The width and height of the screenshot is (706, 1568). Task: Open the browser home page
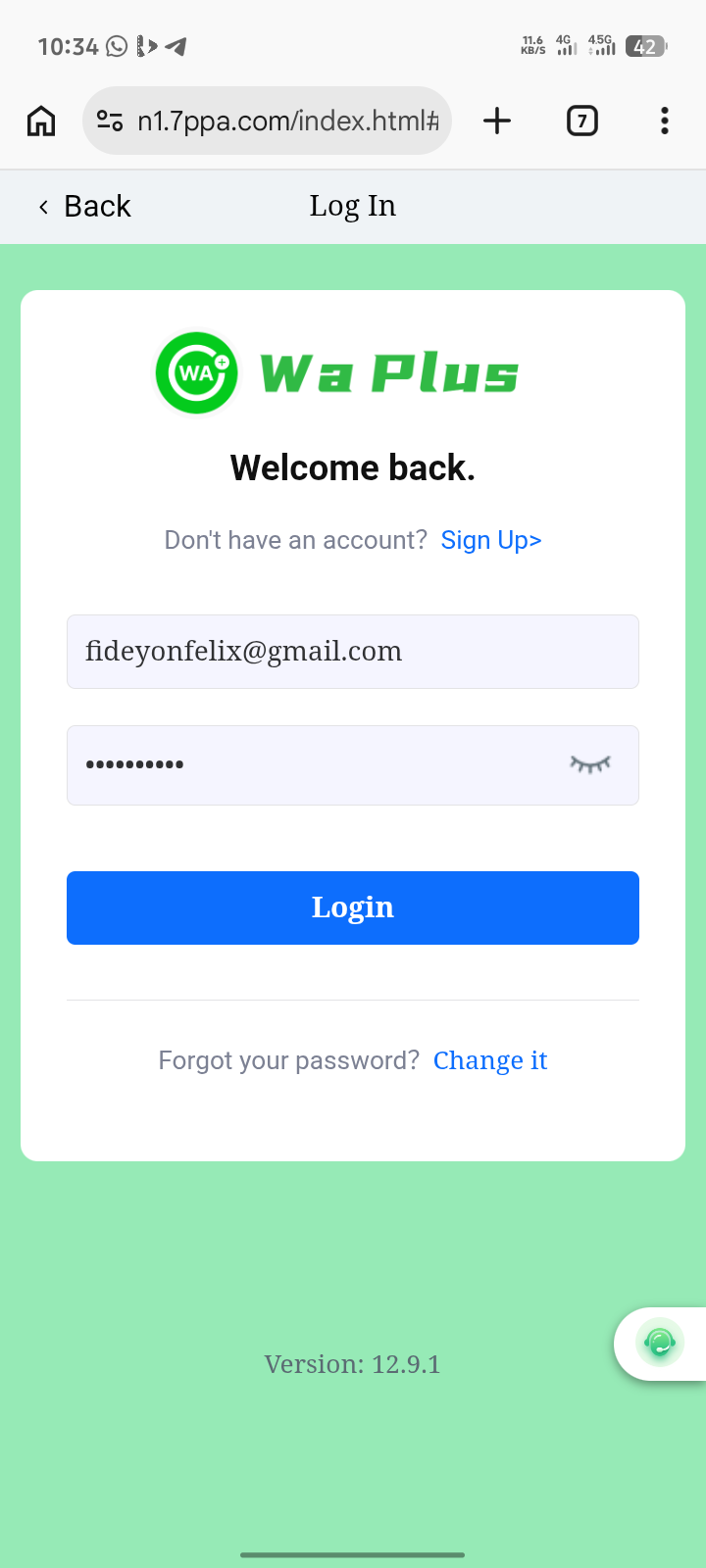(x=41, y=121)
